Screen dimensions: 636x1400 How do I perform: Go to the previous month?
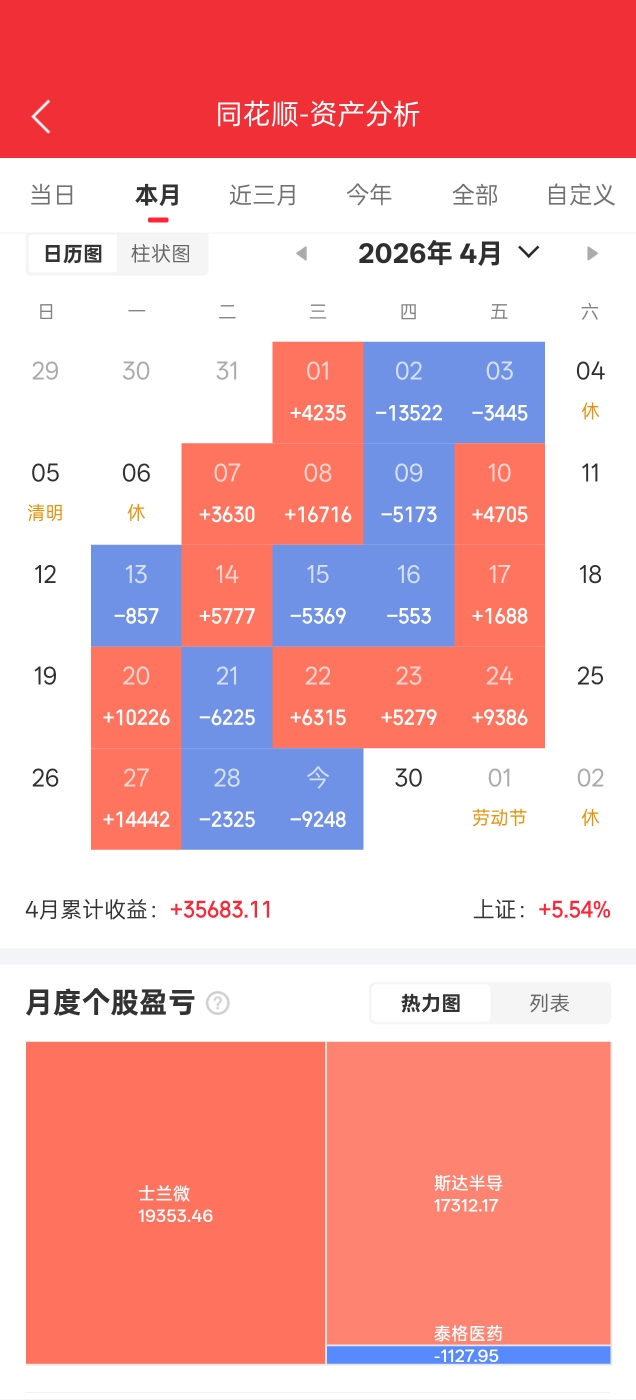click(301, 254)
